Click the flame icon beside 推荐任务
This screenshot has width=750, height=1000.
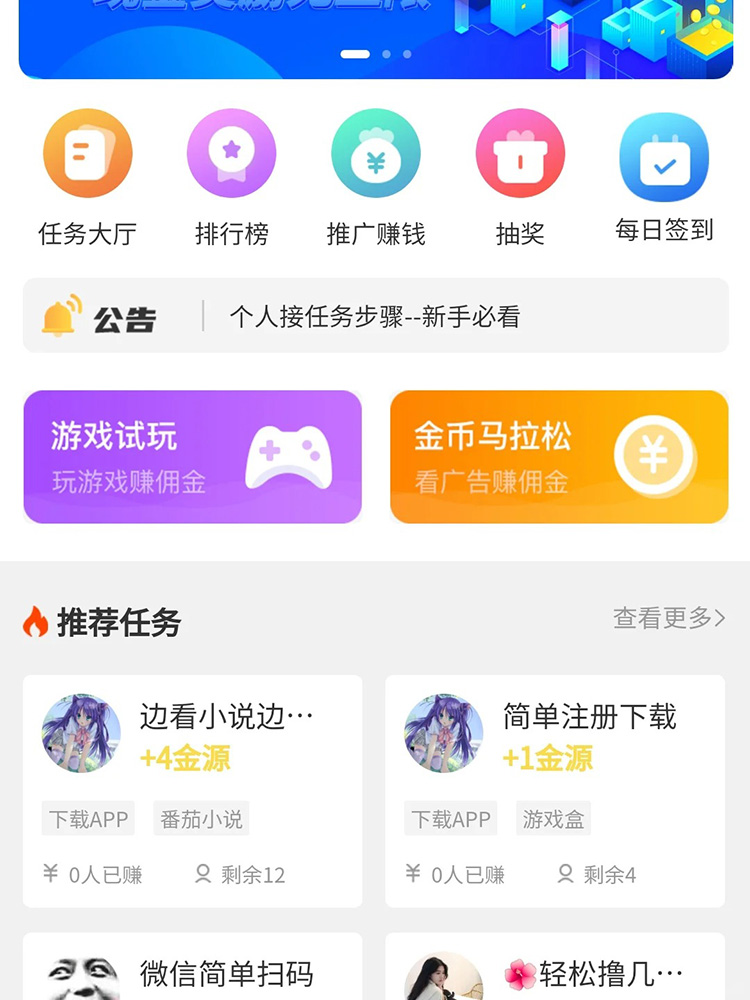[38, 621]
